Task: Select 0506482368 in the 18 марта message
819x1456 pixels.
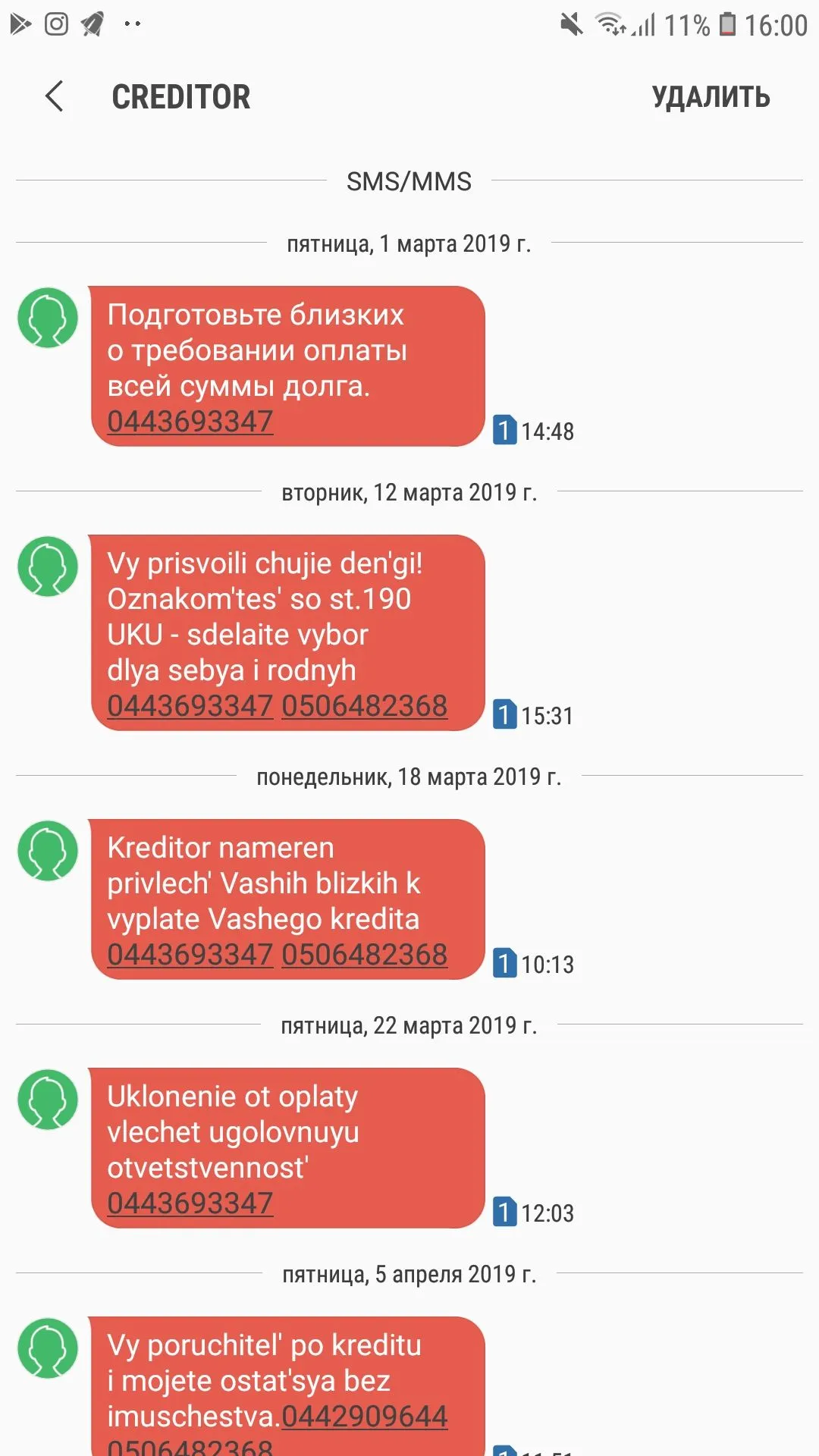Action: tap(364, 955)
